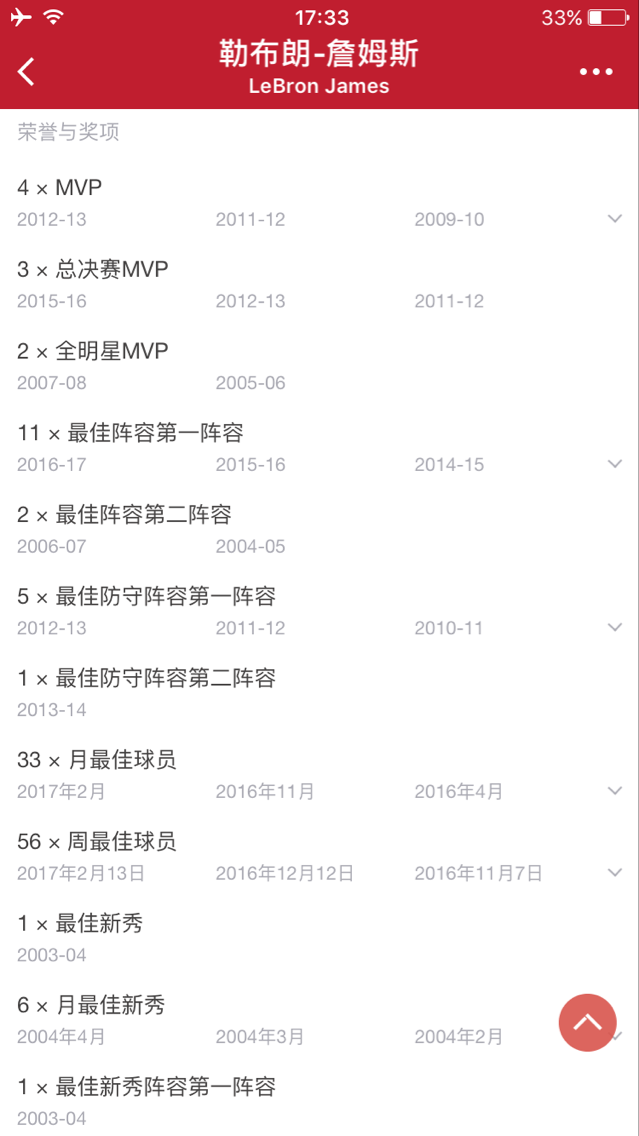Go back from LeBron James page
This screenshot has height=1136, width=639.
tap(27, 71)
